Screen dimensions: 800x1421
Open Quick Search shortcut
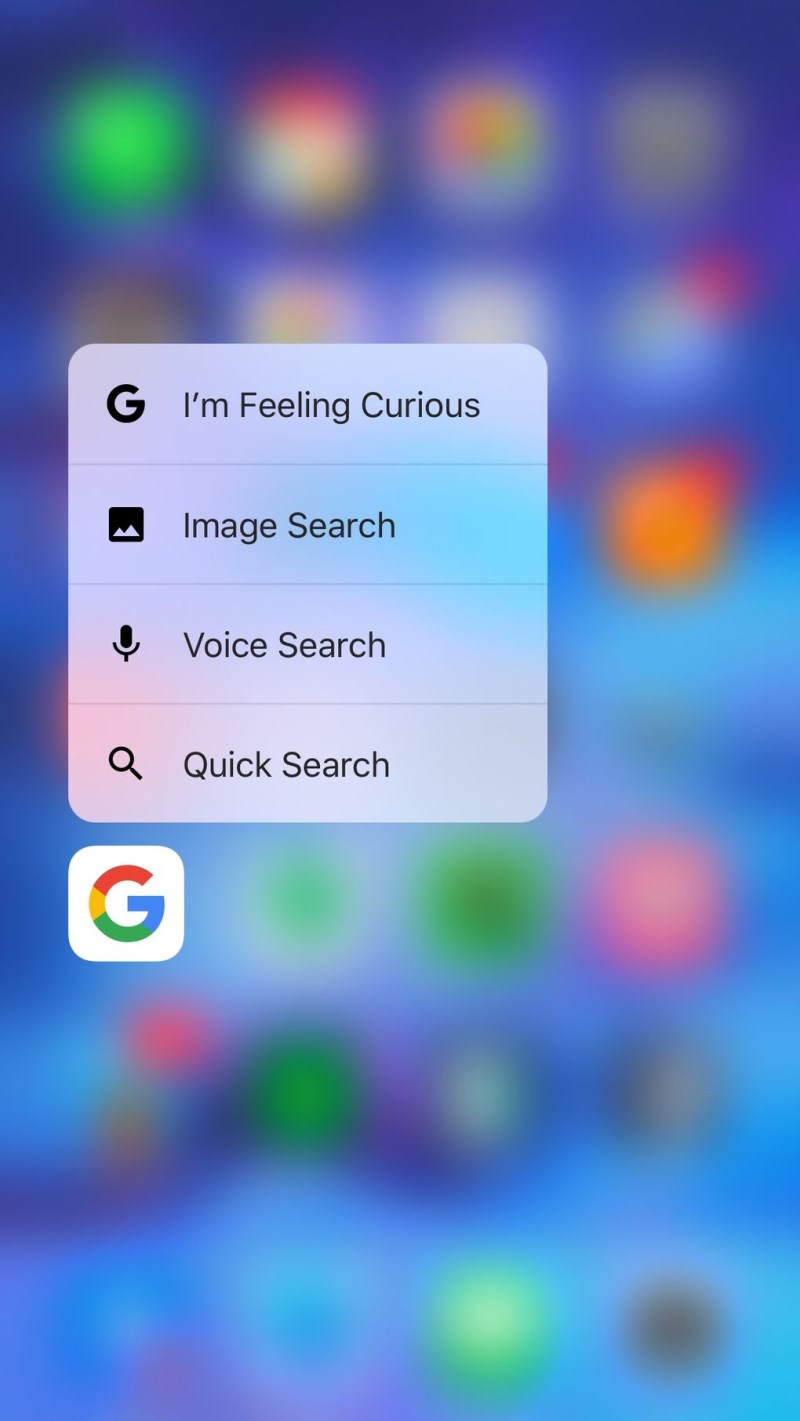pyautogui.click(x=307, y=764)
